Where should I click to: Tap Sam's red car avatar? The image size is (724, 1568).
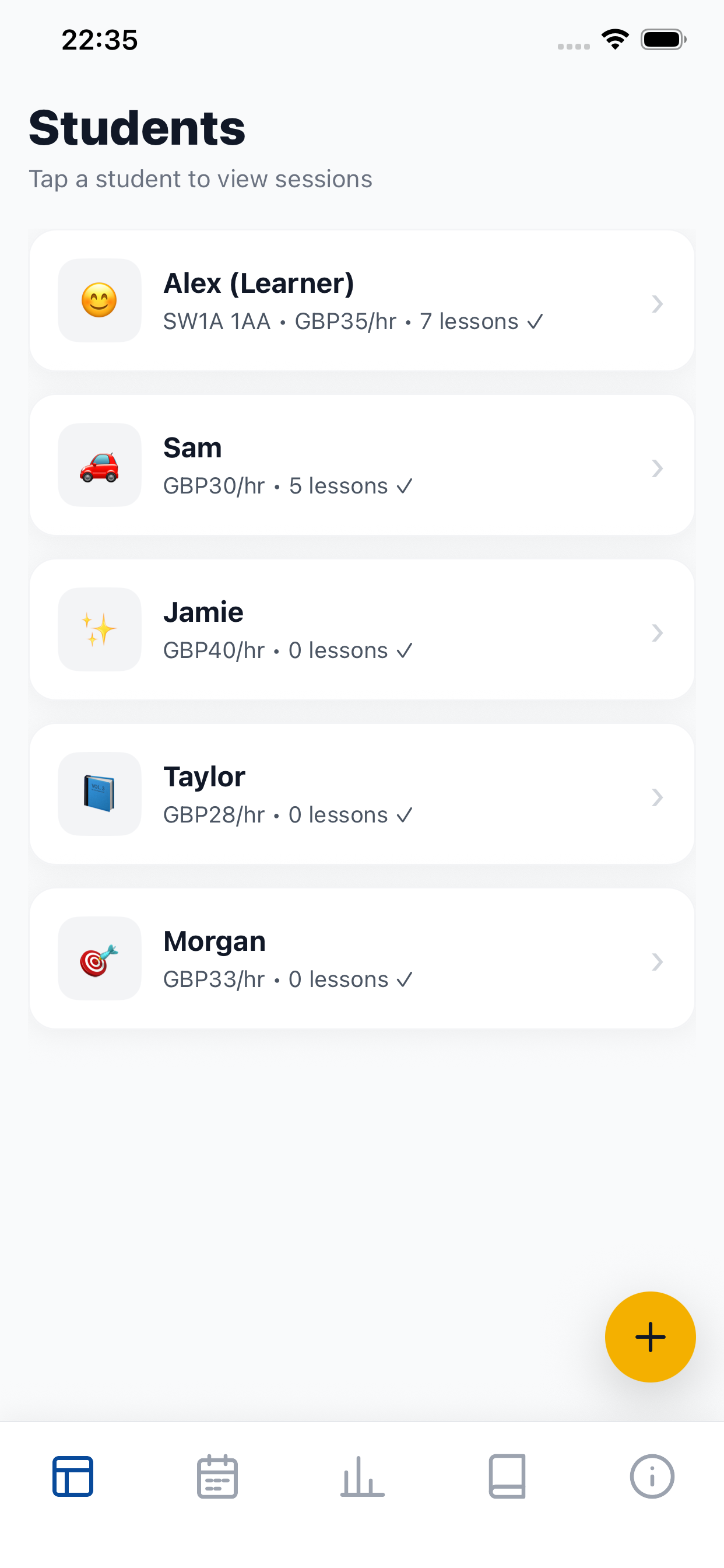(99, 464)
